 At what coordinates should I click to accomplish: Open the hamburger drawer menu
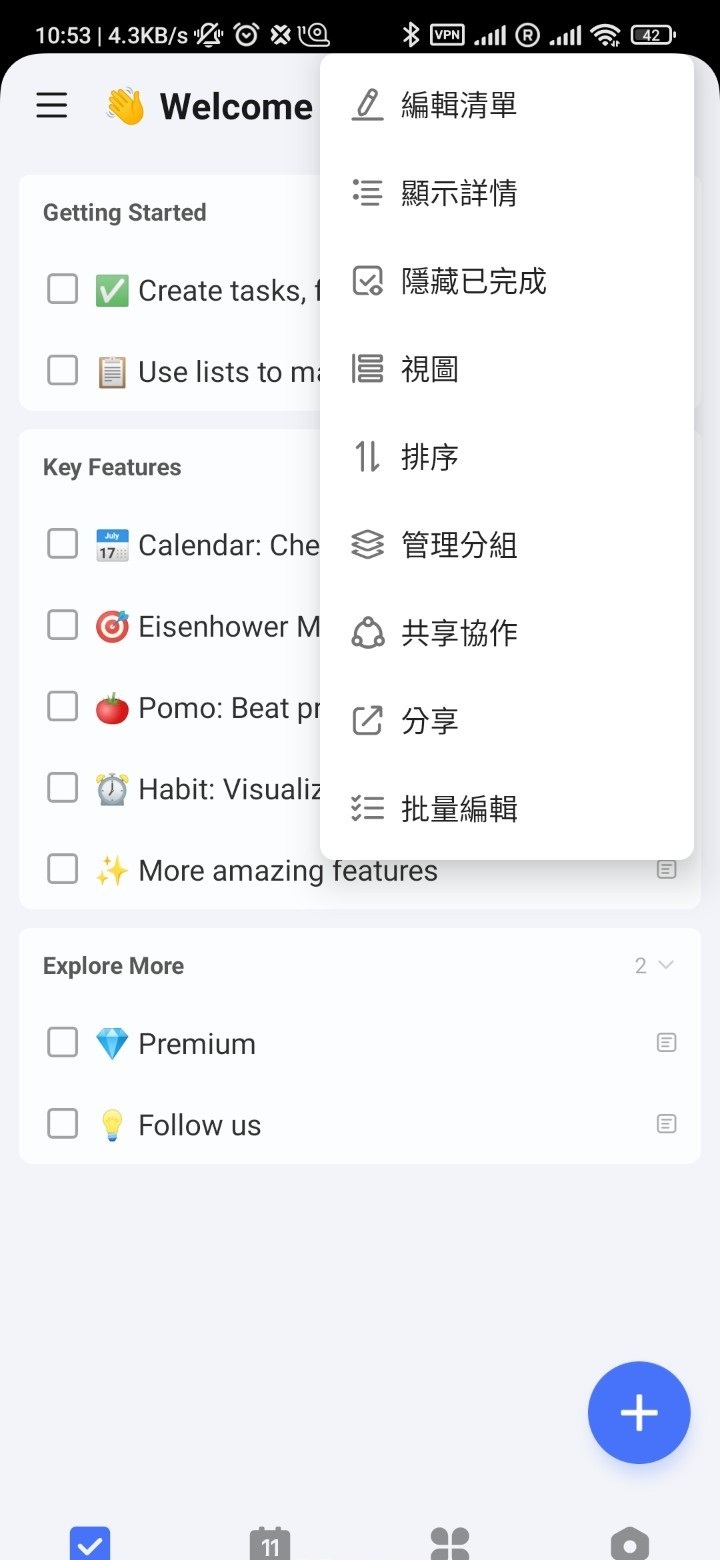point(52,106)
